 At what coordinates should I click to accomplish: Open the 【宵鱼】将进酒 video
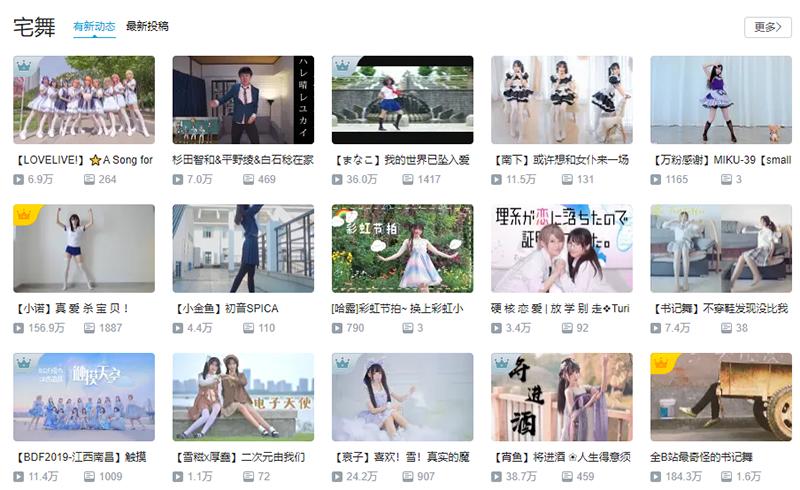click(562, 397)
